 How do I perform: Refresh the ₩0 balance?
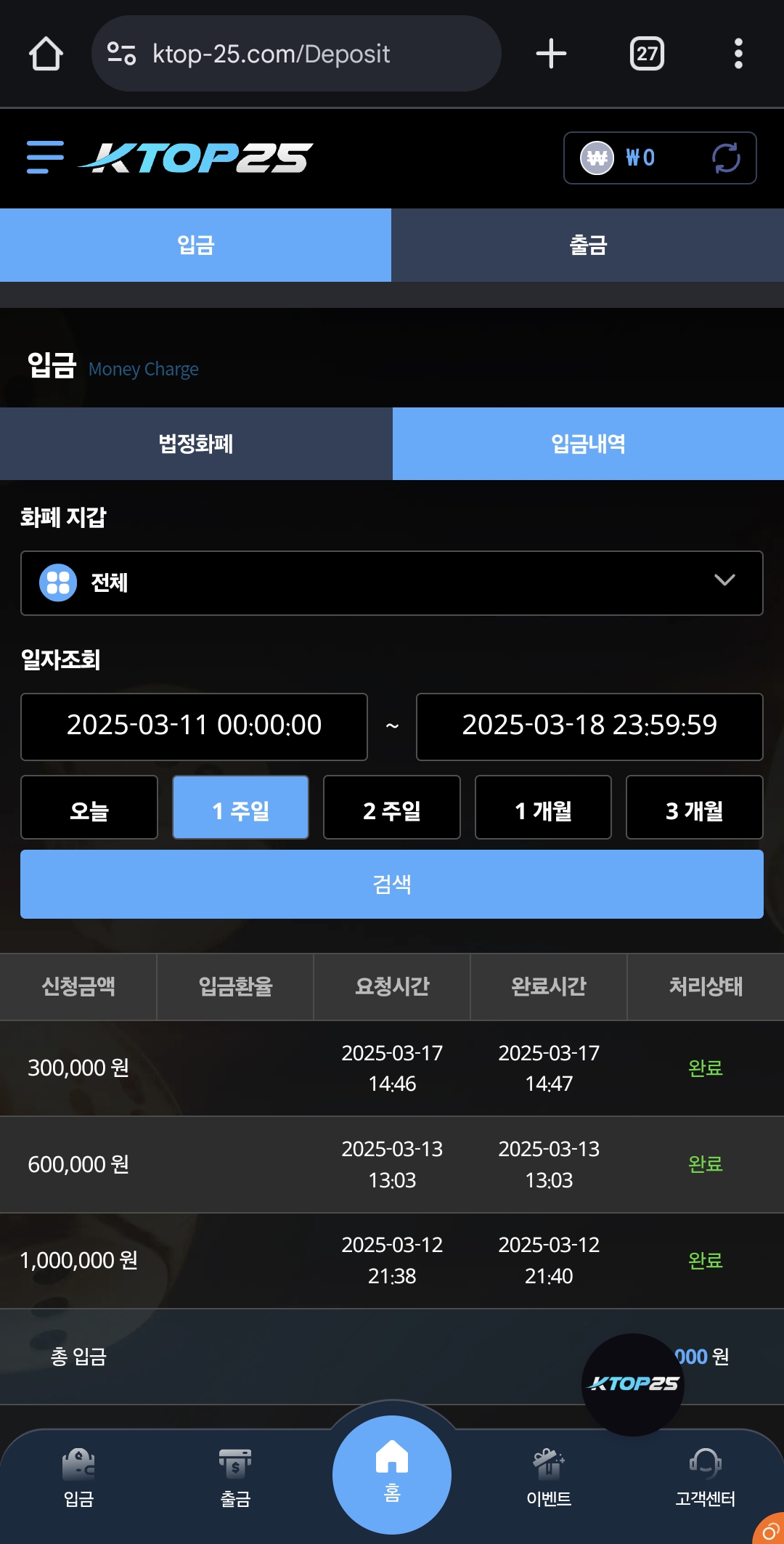click(x=725, y=158)
